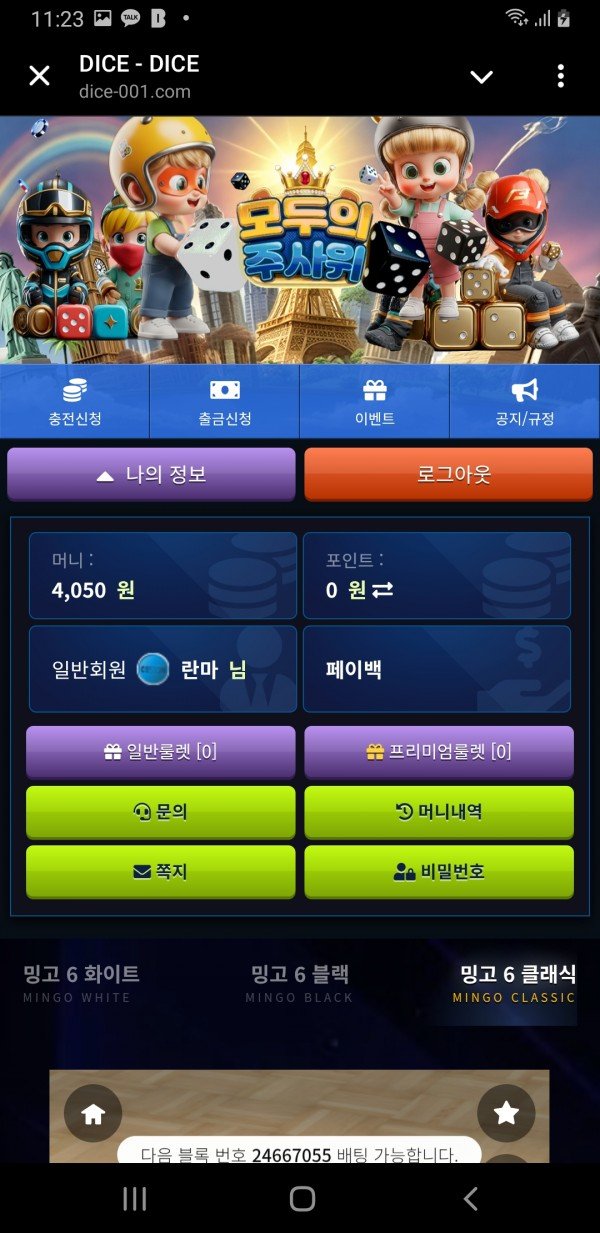The height and width of the screenshot is (1233, 600).
Task: Open 쪽지 messages
Action: point(160,872)
